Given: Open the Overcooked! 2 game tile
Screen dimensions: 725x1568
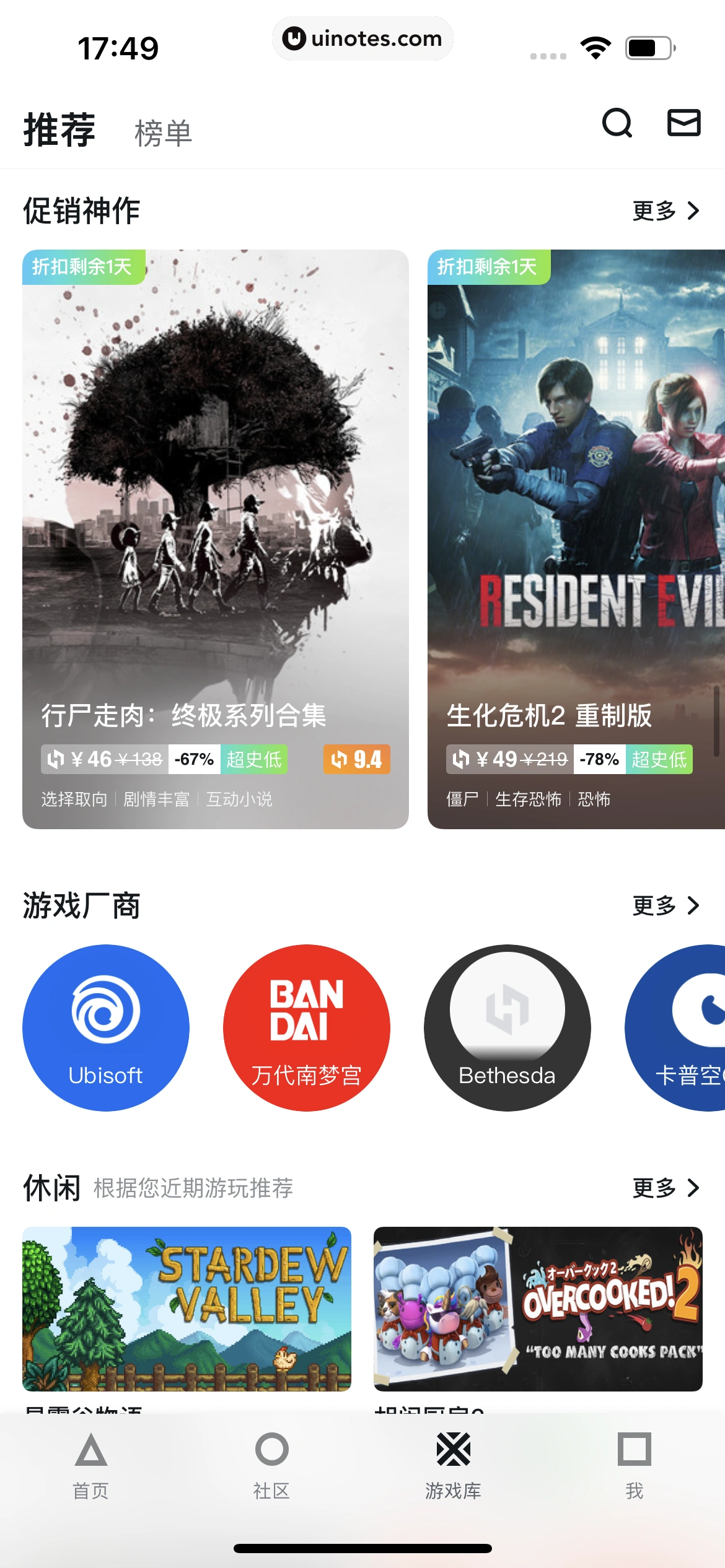Looking at the screenshot, I should [x=537, y=1309].
